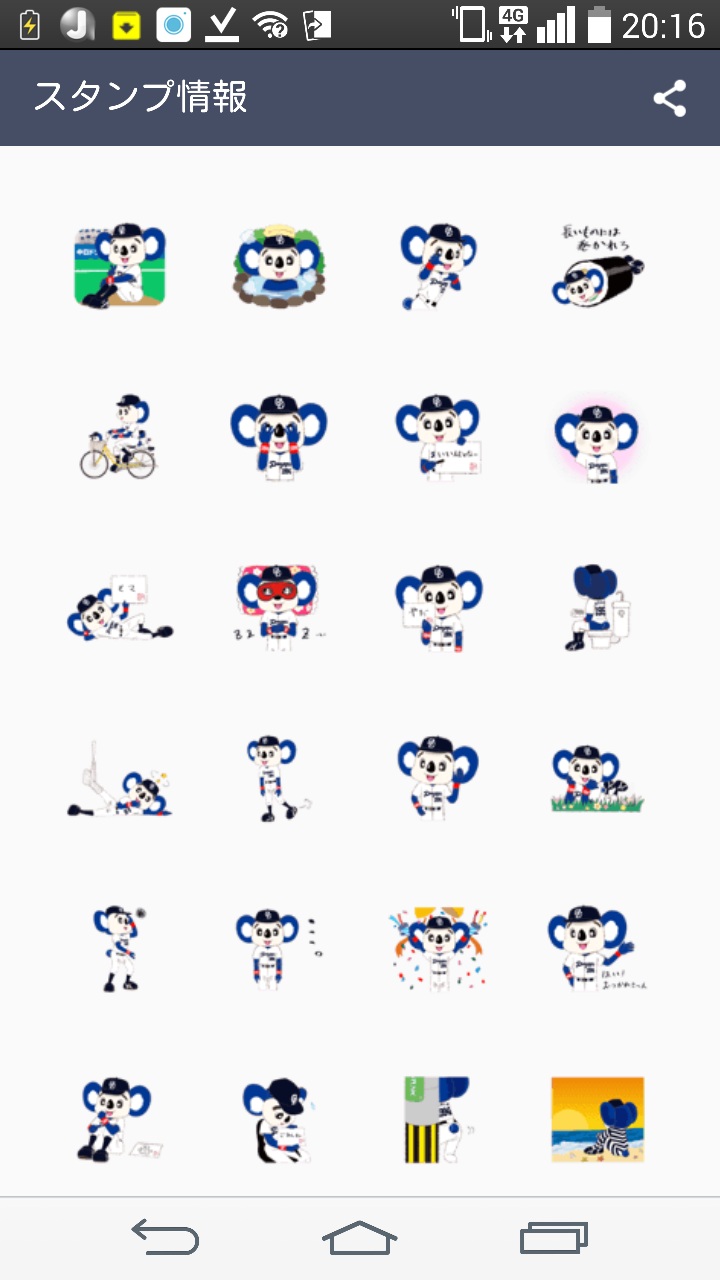Screen dimensions: 720x1280
Task: Share this sticker pack
Action: [x=669, y=99]
